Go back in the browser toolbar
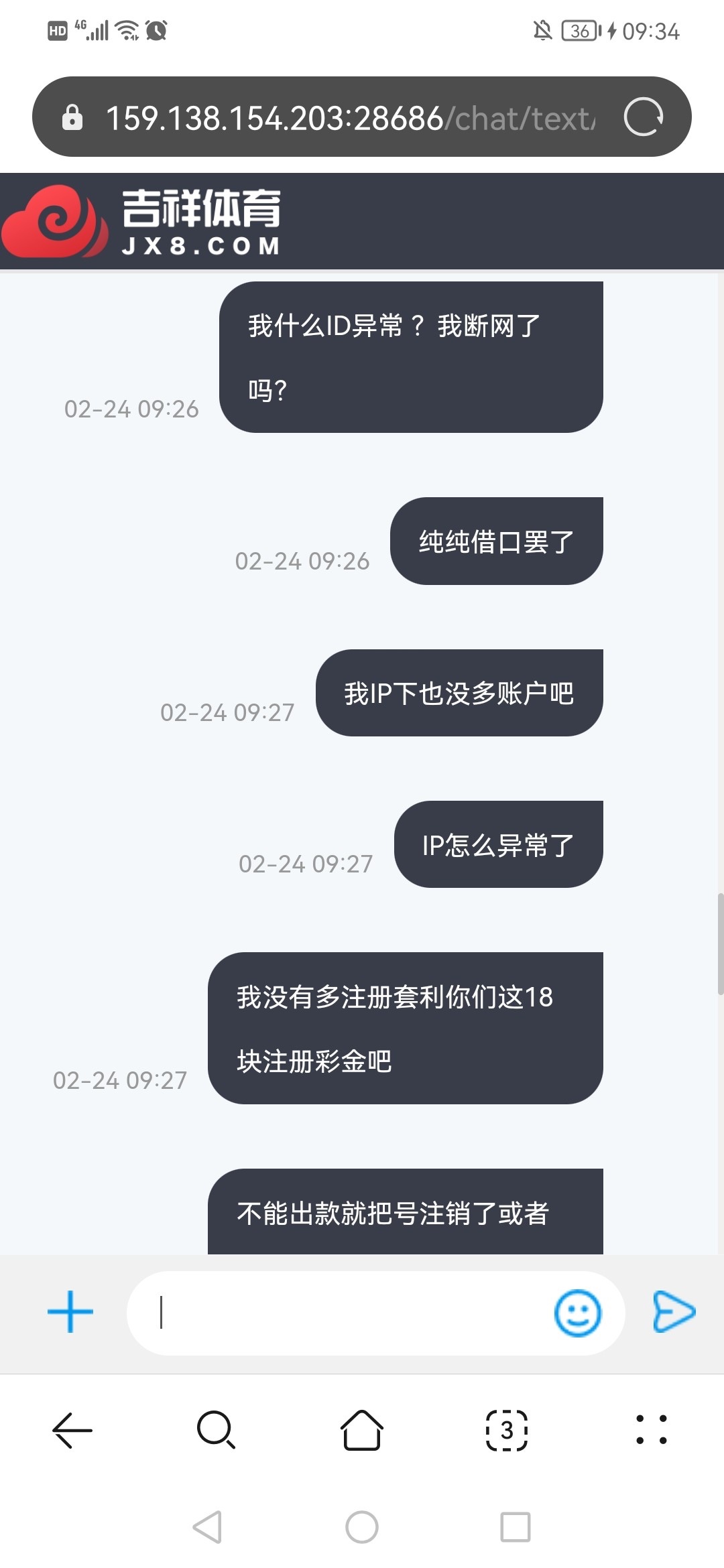The height and width of the screenshot is (1568, 724). 72,1430
